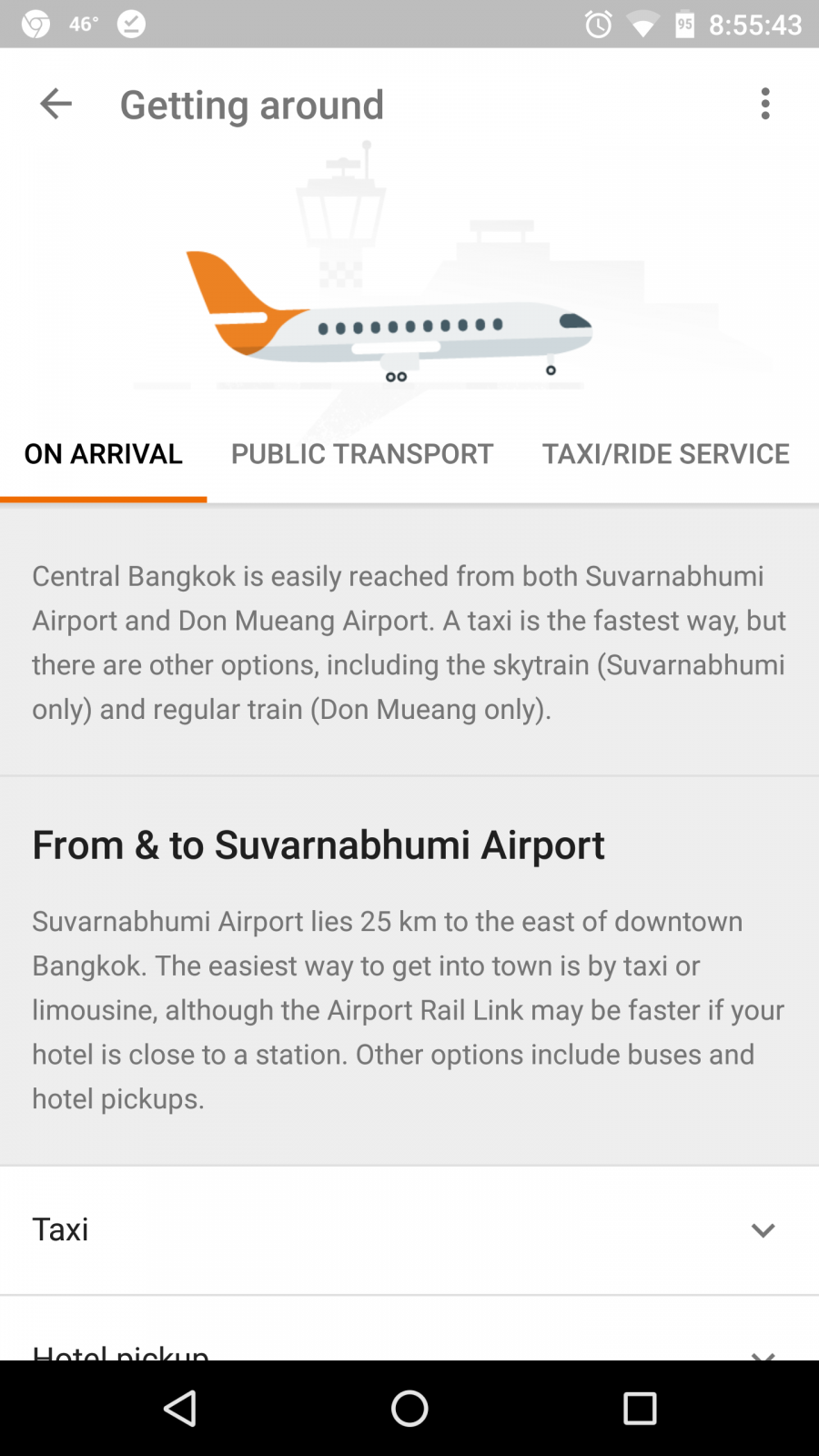
Task: Switch to the Taxi/Ride Service tab
Action: tap(665, 453)
